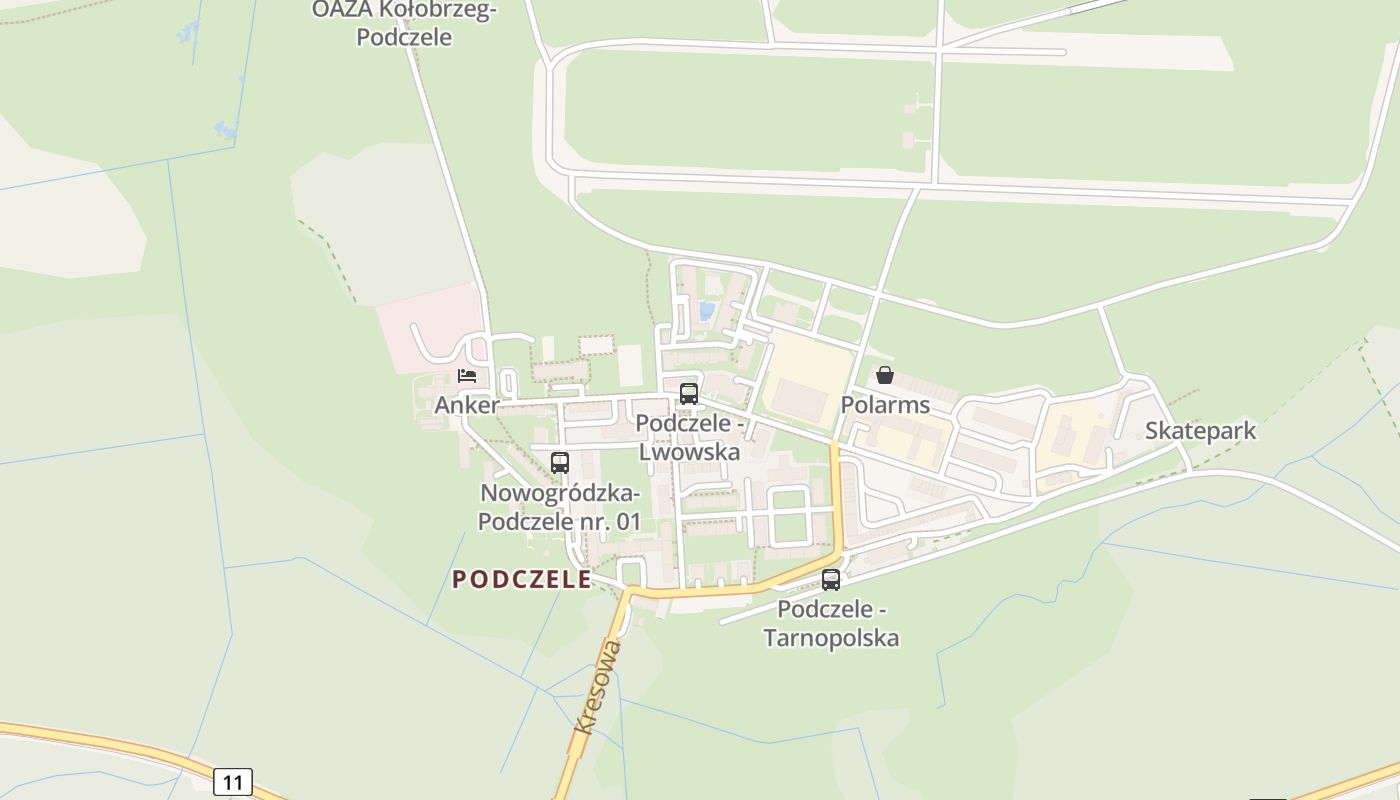Screen dimensions: 1400x800
Task: Open the Podczele - Tarnopolska bus stop
Action: point(831,580)
